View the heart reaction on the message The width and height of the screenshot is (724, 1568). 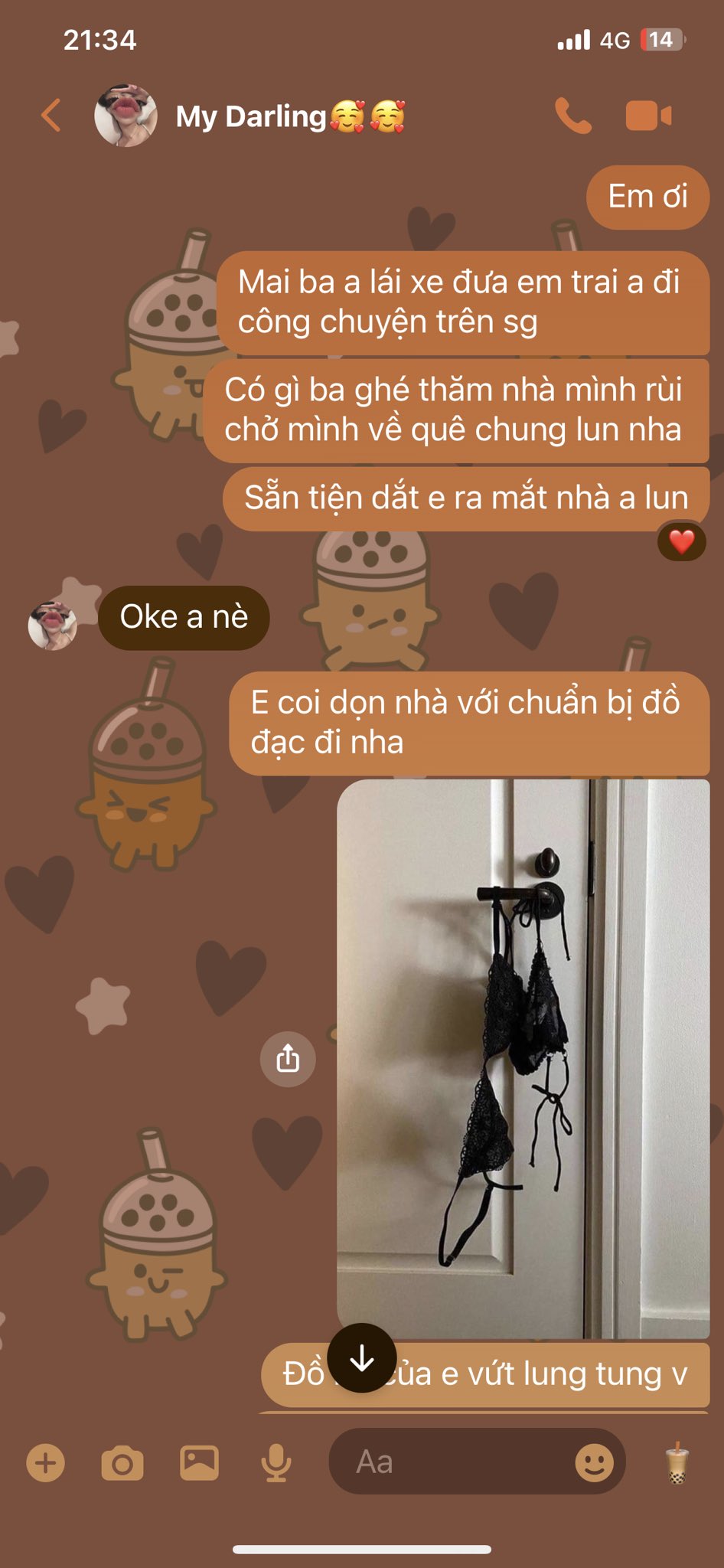[681, 542]
